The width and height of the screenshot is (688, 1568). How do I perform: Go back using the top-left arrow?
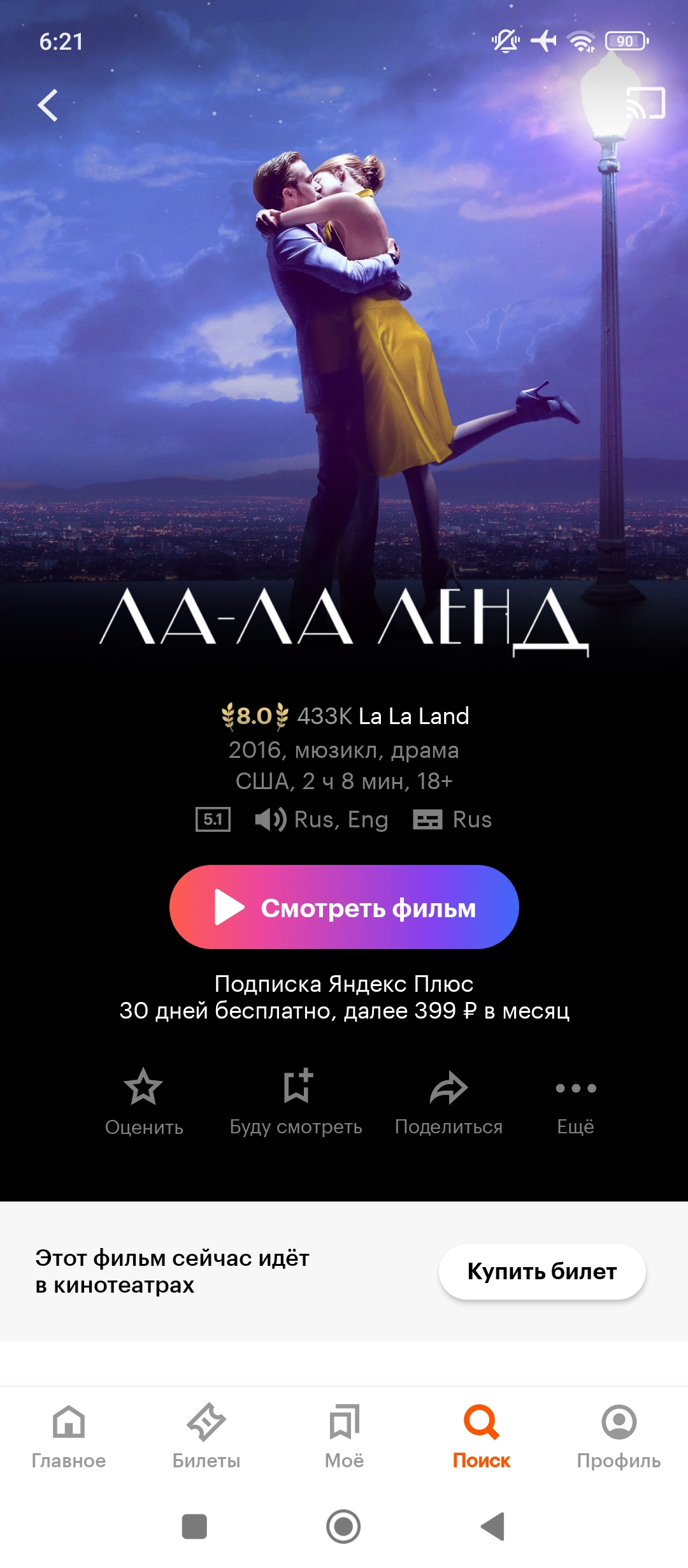48,105
